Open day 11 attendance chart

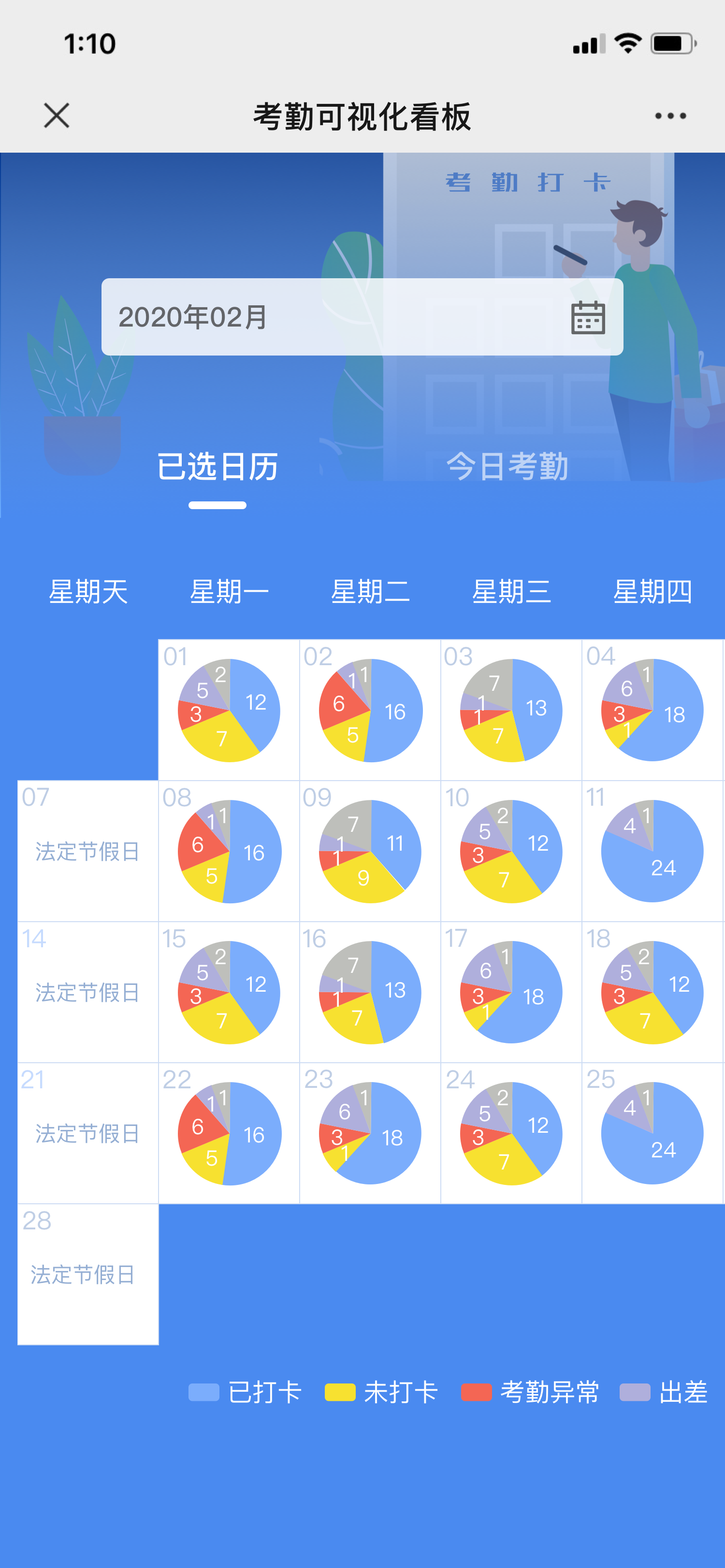pos(652,851)
